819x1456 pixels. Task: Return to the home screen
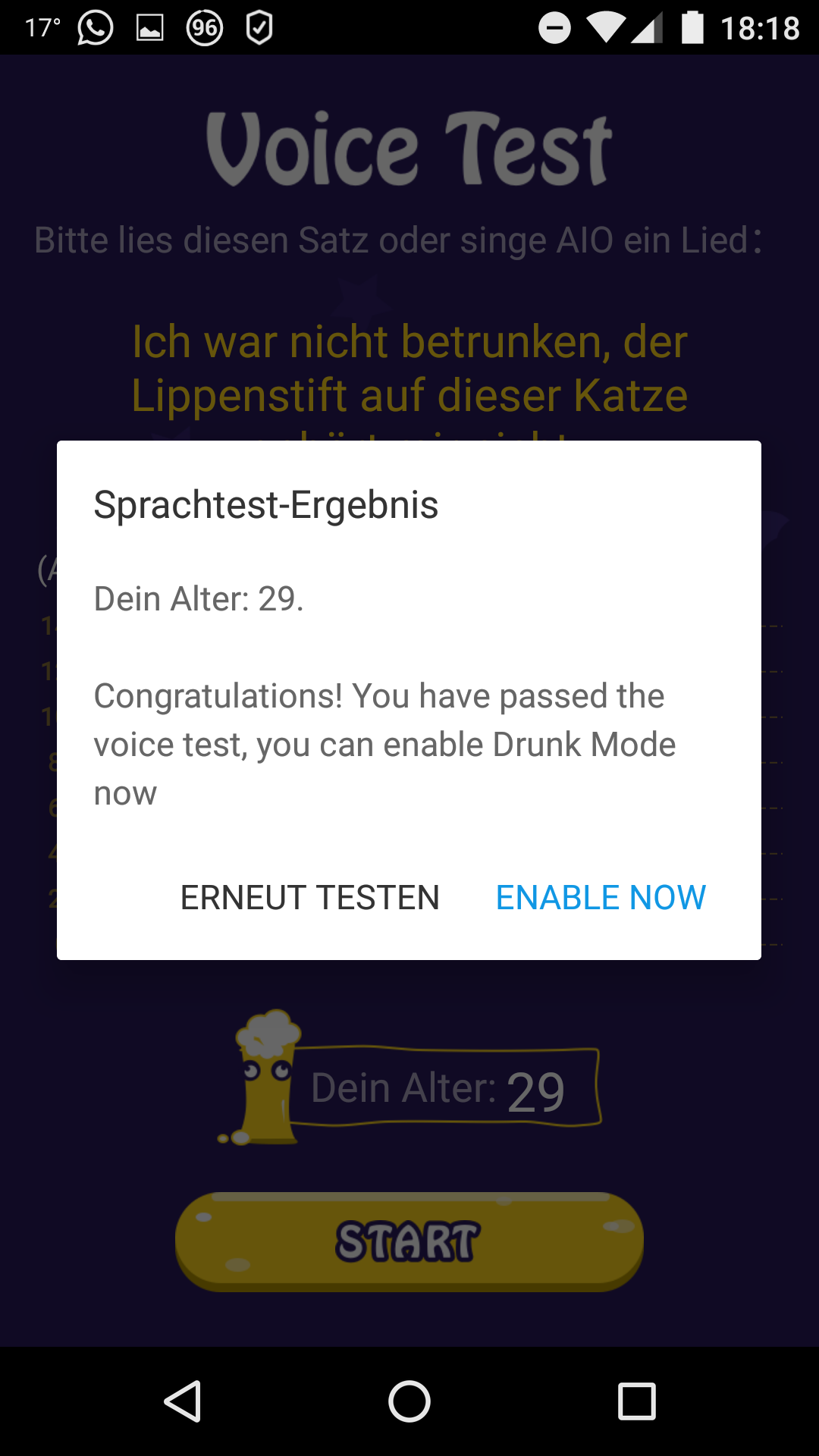pyautogui.click(x=409, y=1401)
